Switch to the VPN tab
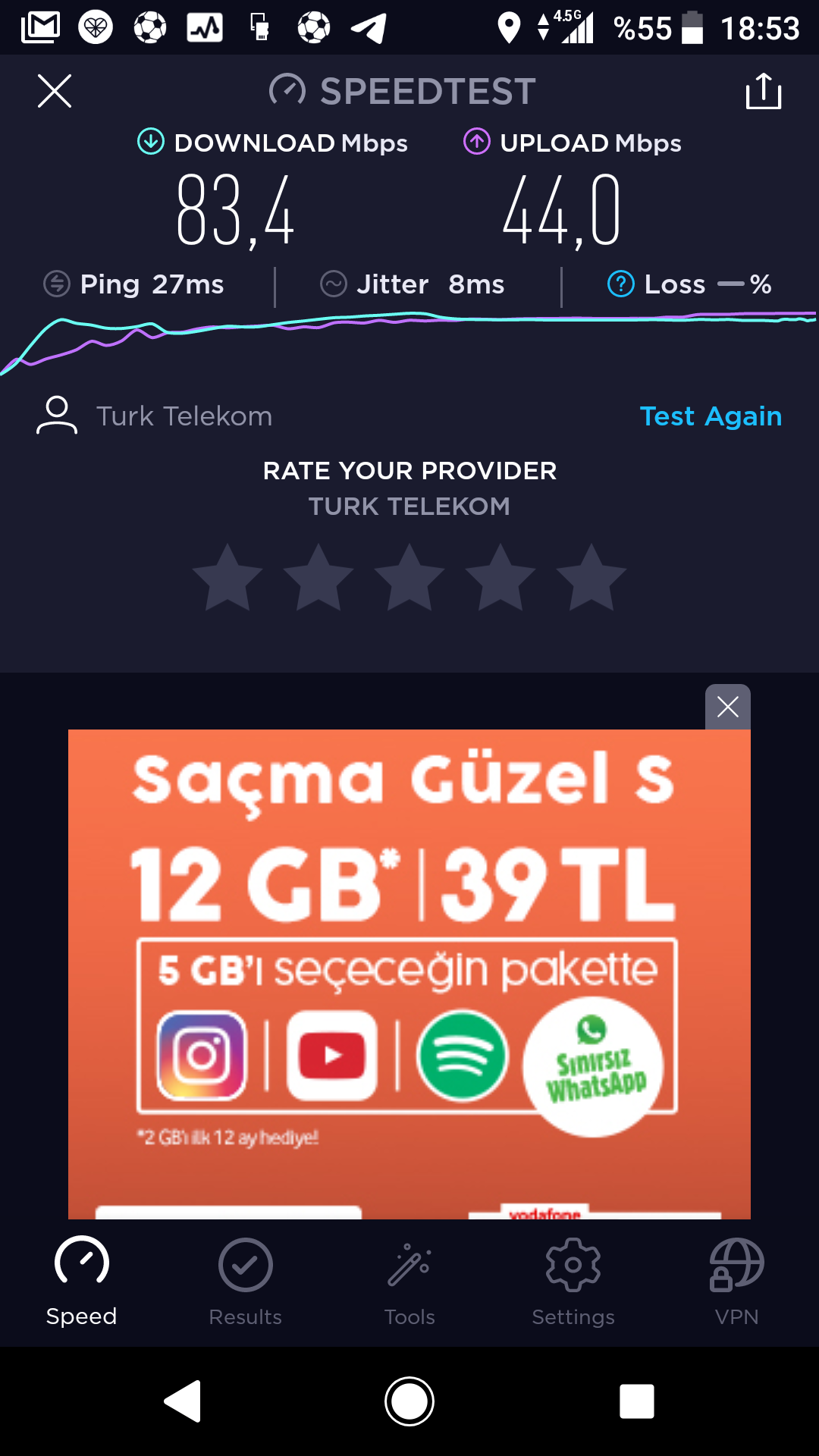The image size is (819, 1456). 737,1282
